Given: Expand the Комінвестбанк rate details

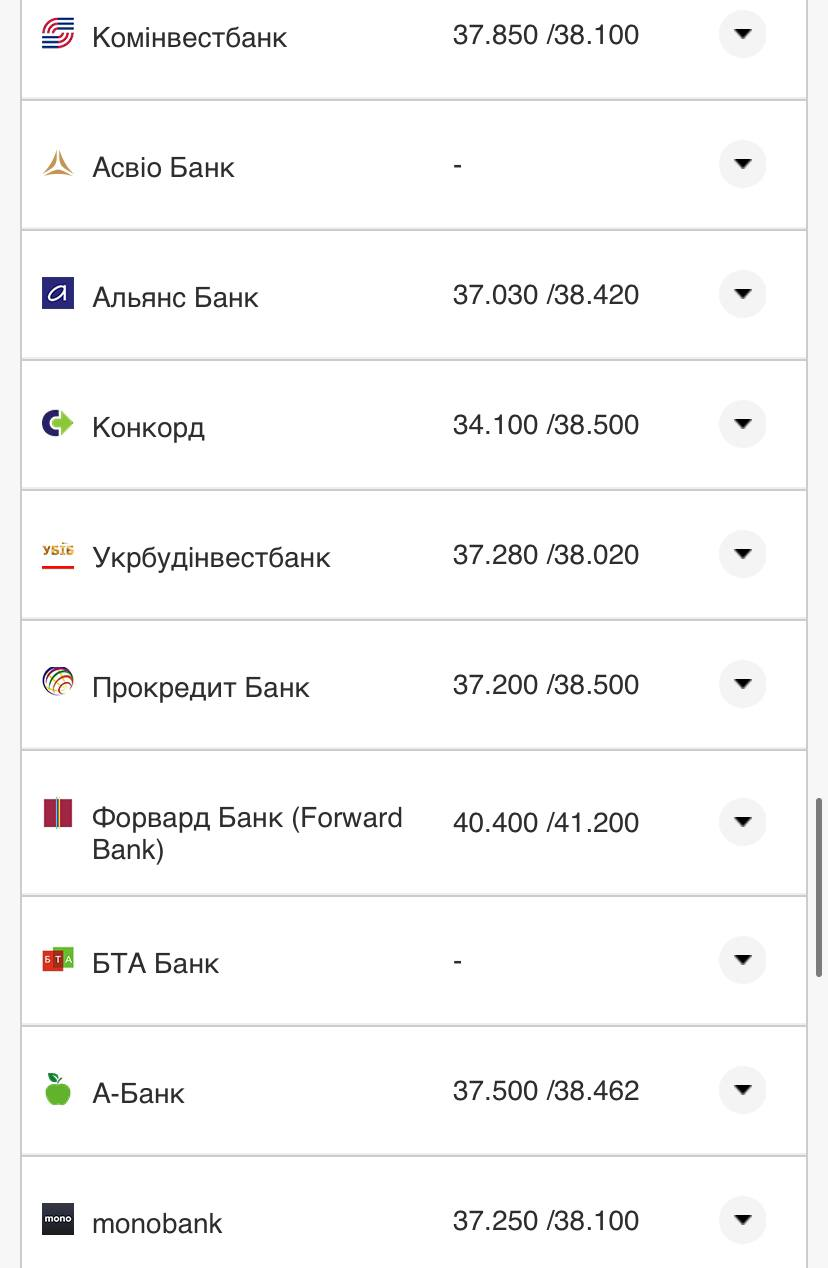Looking at the screenshot, I should coord(742,35).
